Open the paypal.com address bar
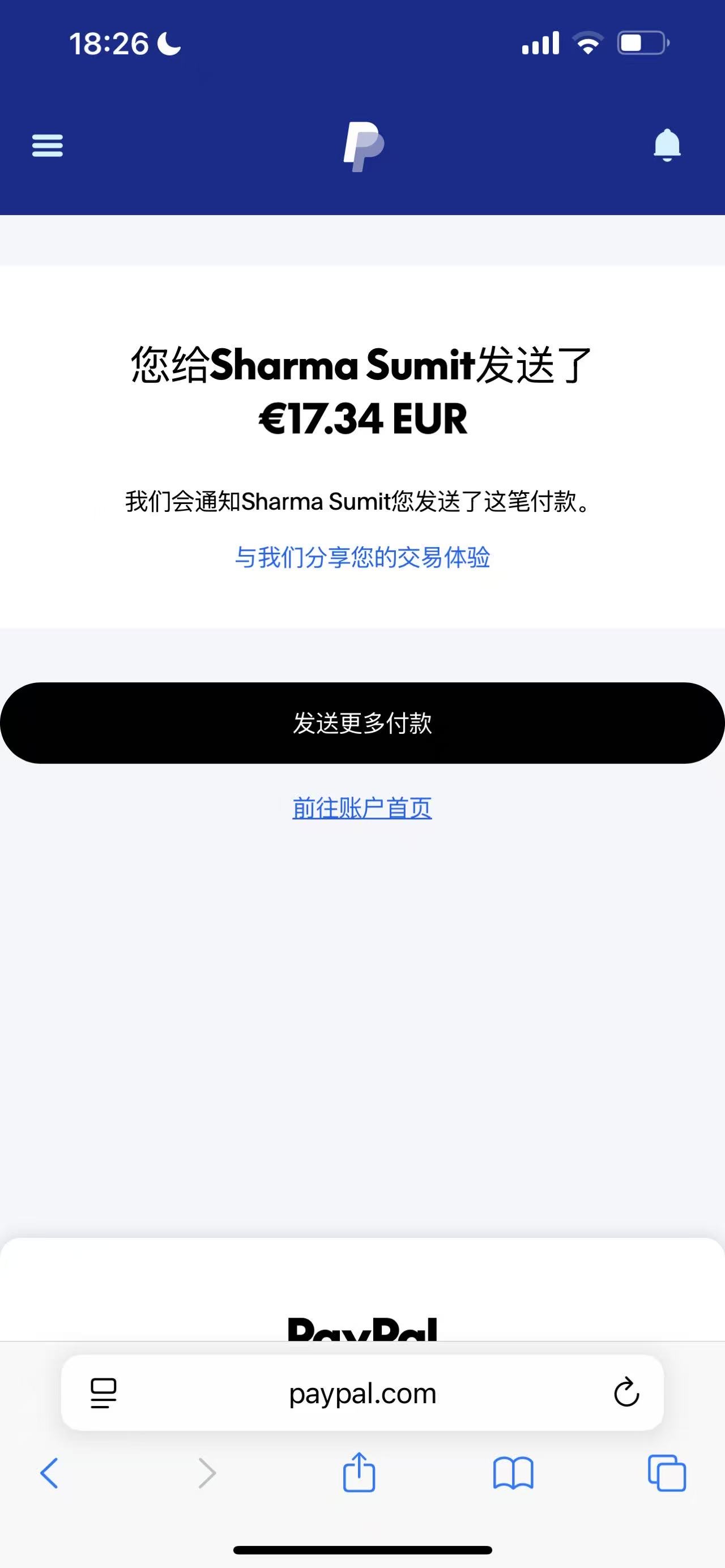This screenshot has width=725, height=1568. [362, 1393]
